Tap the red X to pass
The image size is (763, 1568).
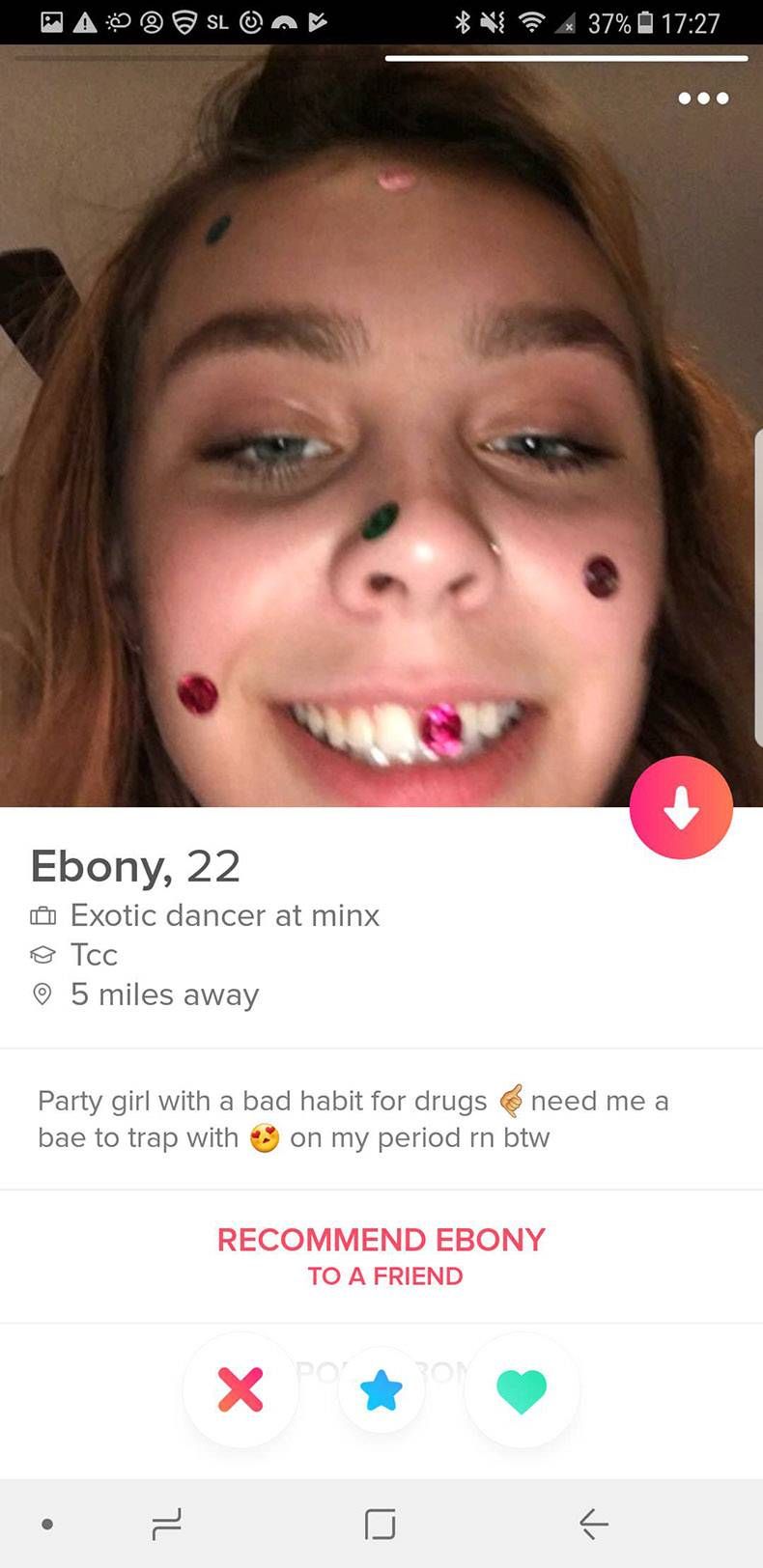[240, 1390]
